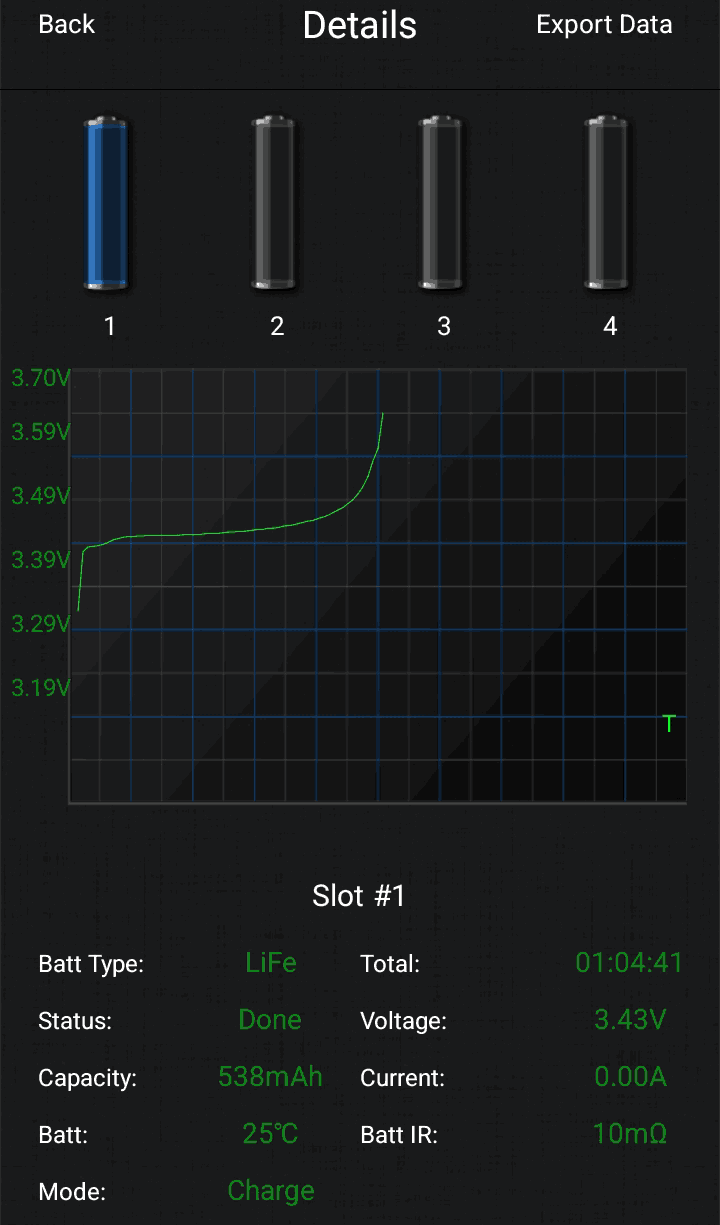The width and height of the screenshot is (720, 1225).
Task: View details for battery slot 3
Action: pyautogui.click(x=441, y=205)
